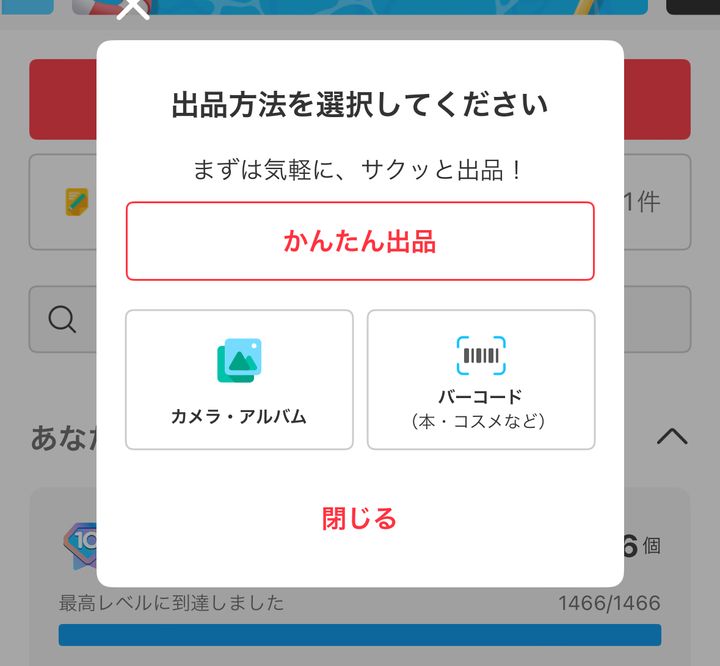This screenshot has width=720, height=666.
Task: Tap 閉じる to dismiss dialog
Action: 360,518
